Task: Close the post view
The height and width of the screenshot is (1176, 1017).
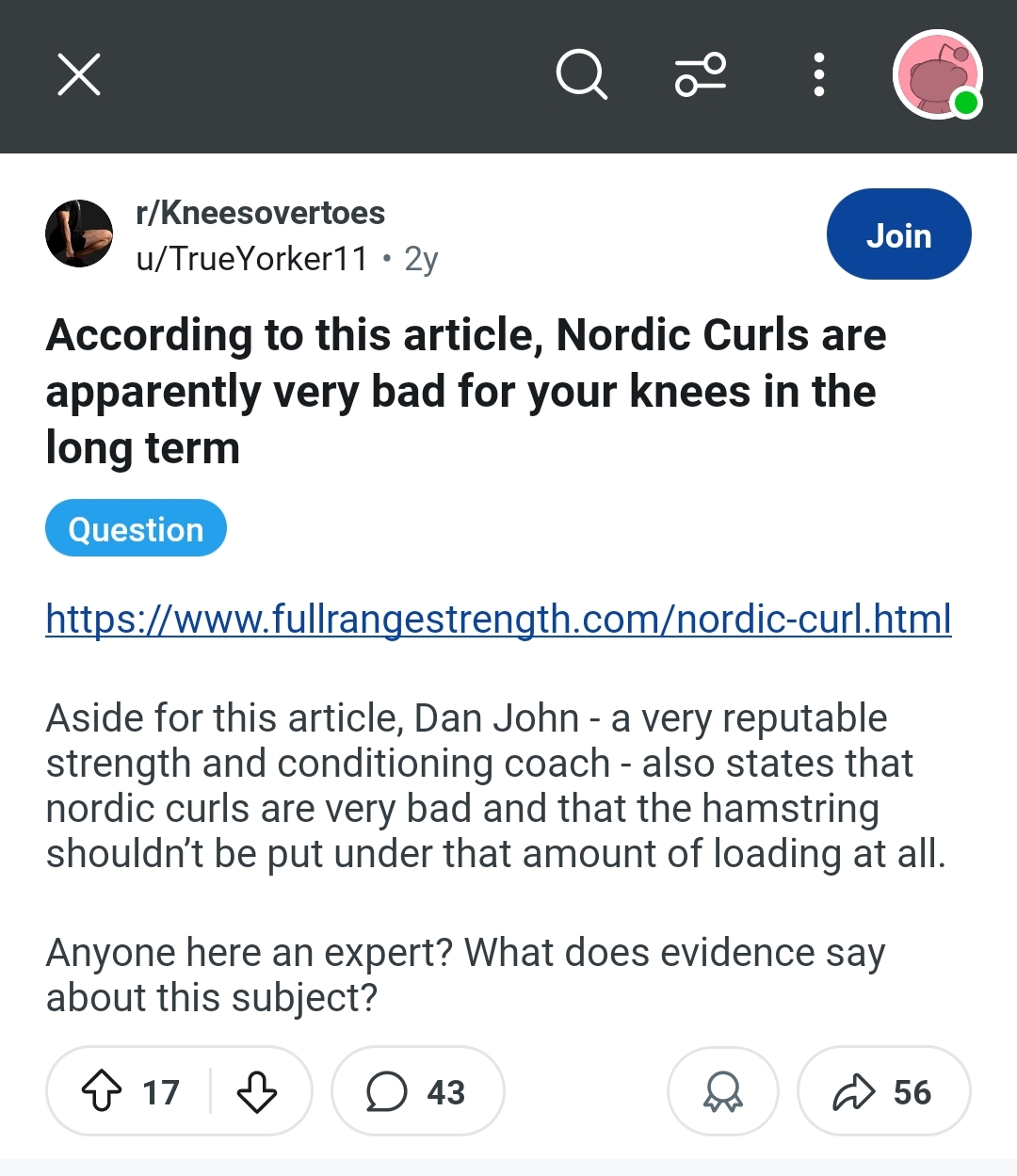Action: [x=79, y=74]
